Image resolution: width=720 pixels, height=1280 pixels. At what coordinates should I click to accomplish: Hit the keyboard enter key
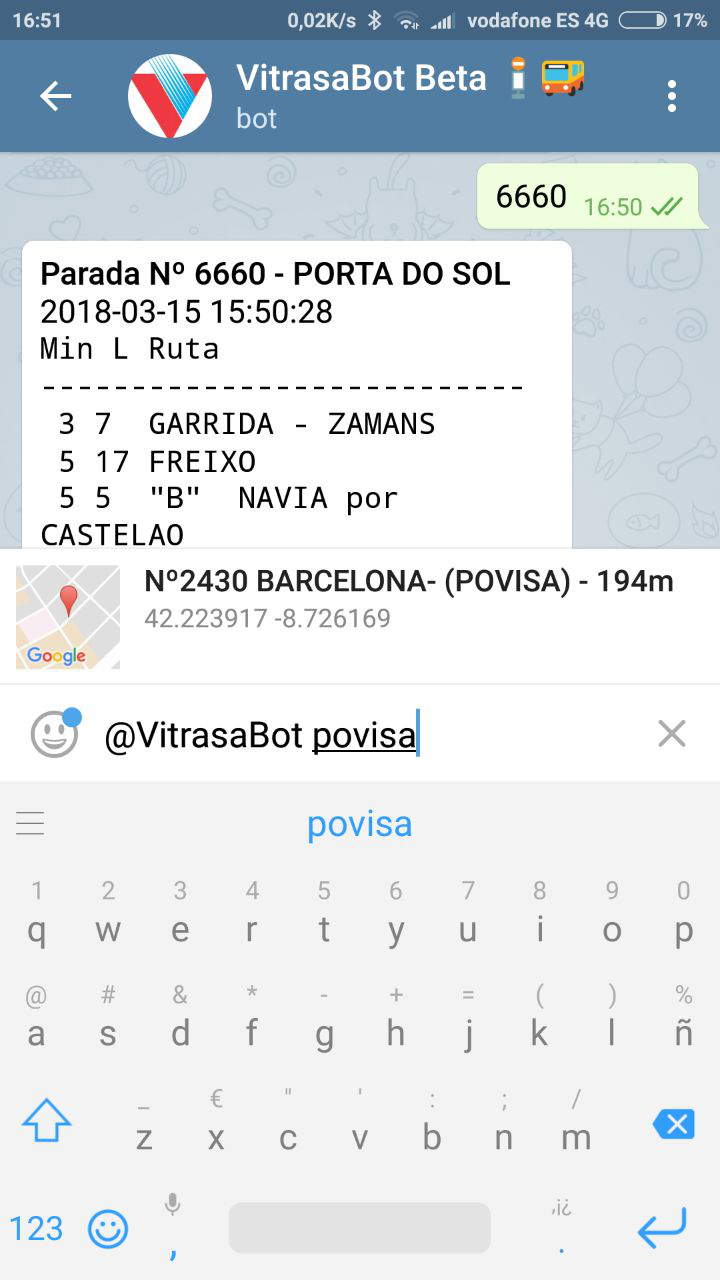(x=662, y=1228)
